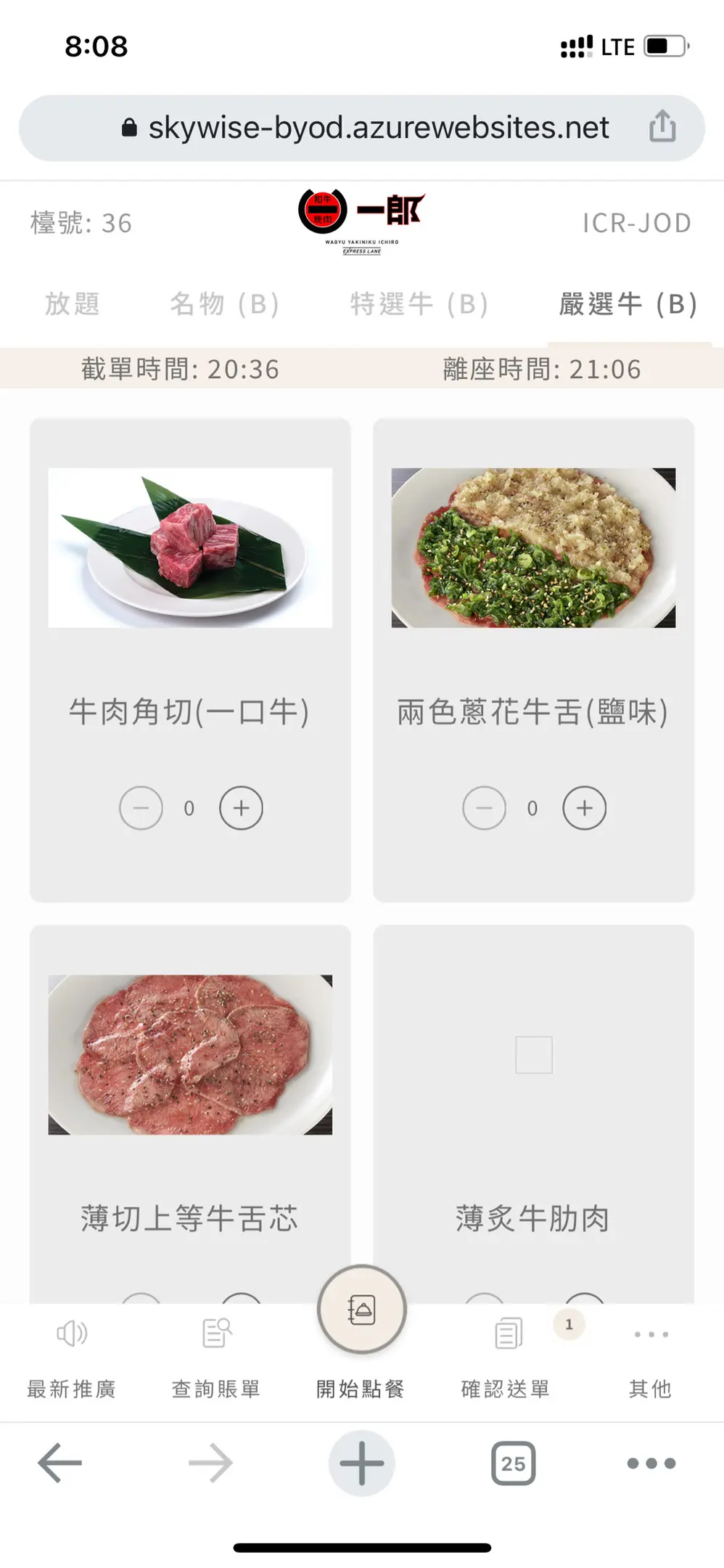The image size is (724, 1568).
Task: Show the 25 open browser tabs
Action: (513, 1463)
